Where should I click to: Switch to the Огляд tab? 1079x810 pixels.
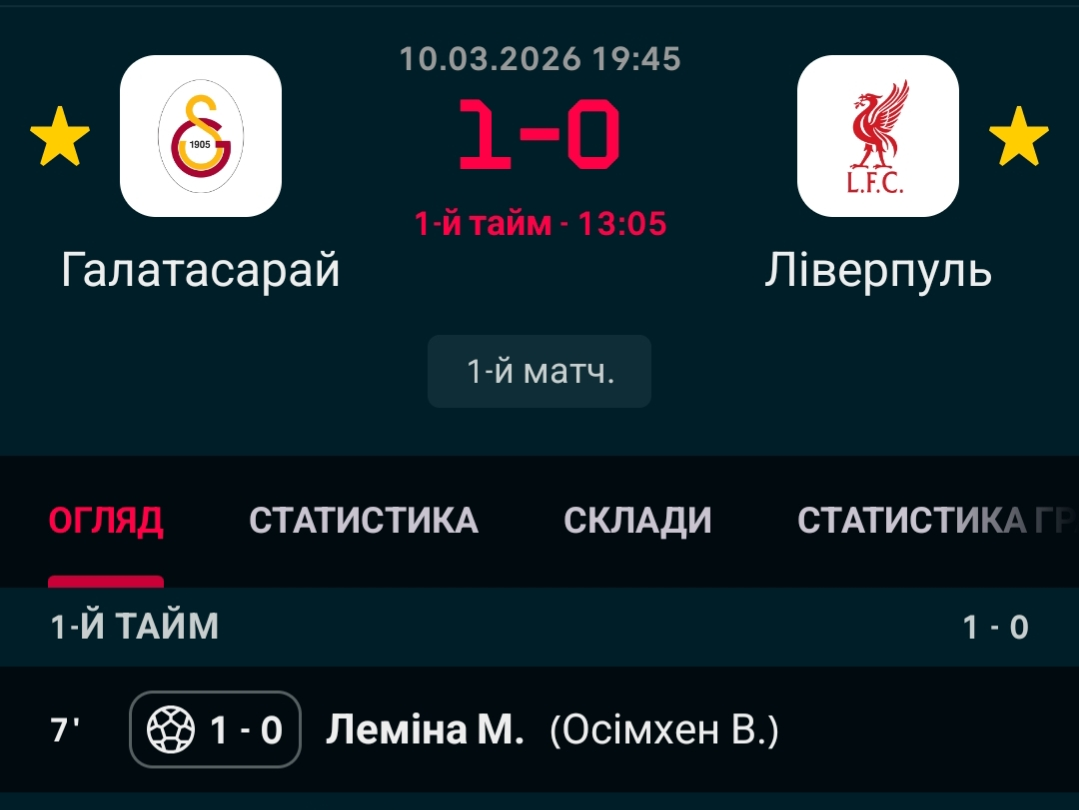coord(106,520)
